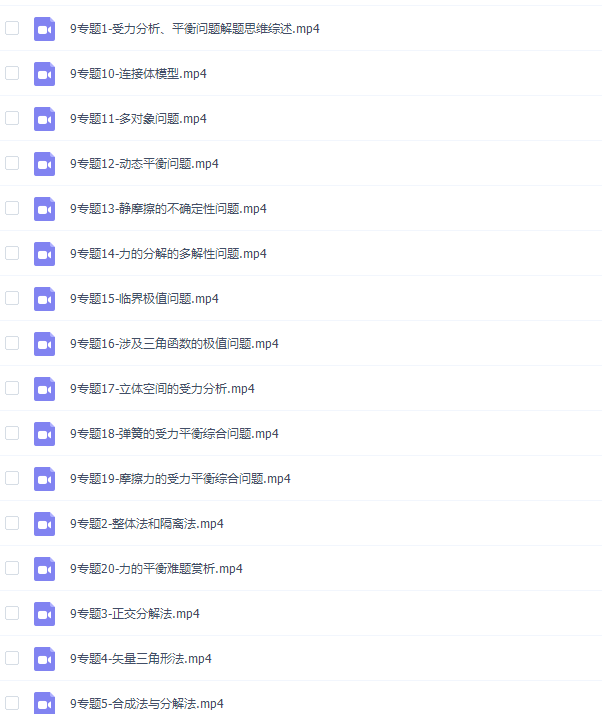
Task: Select checkbox for 9专题10-连接体模型.mp4
Action: [12, 73]
